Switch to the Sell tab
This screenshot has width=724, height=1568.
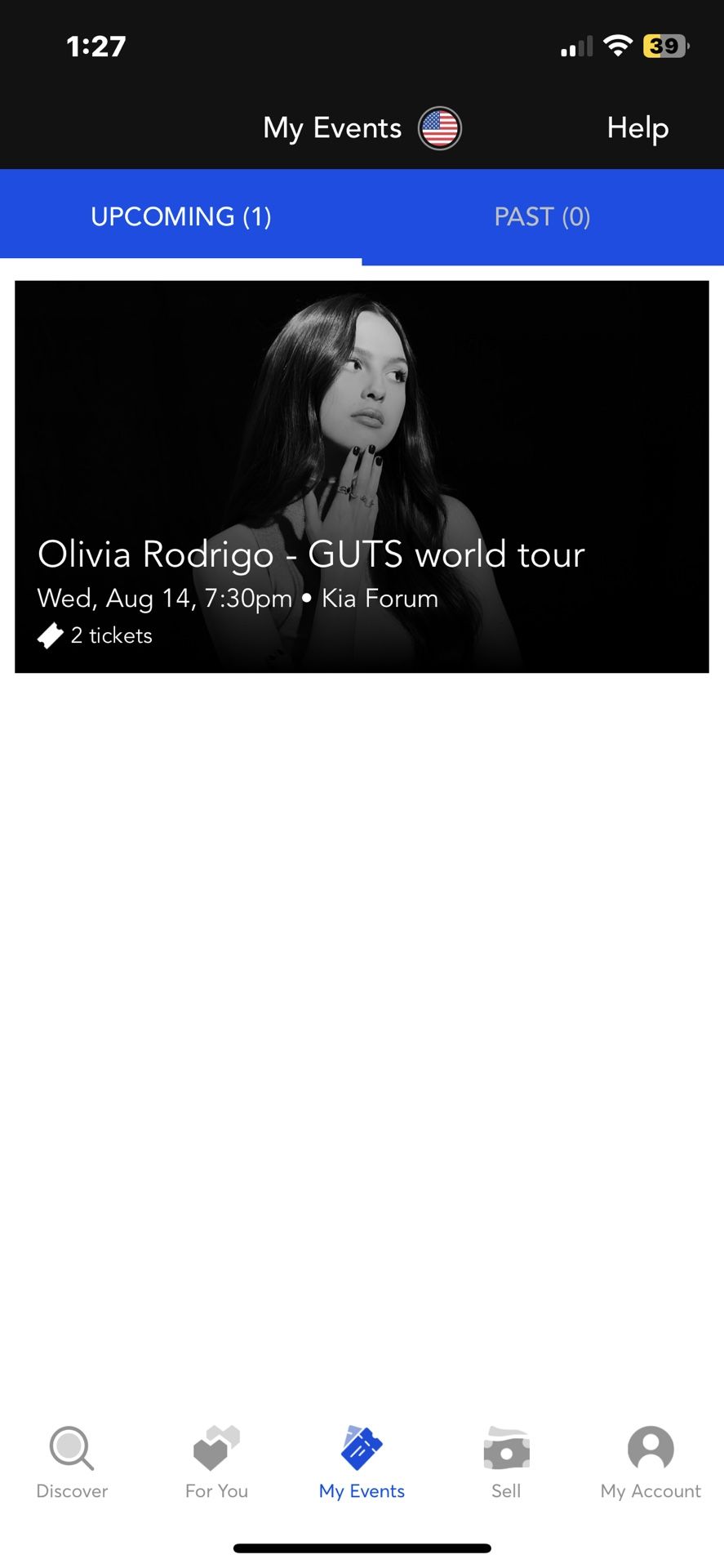[x=506, y=1463]
